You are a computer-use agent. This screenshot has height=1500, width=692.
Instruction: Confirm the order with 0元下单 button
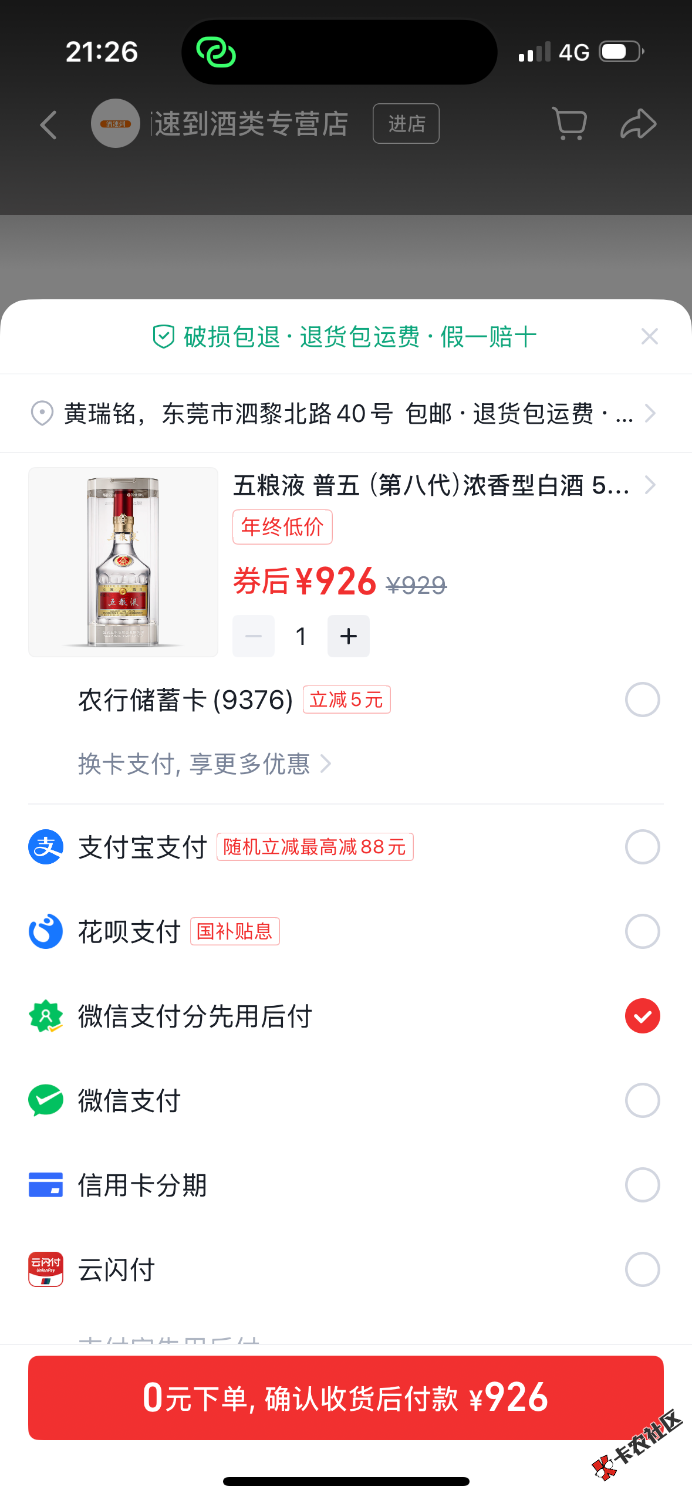pyautogui.click(x=346, y=1398)
